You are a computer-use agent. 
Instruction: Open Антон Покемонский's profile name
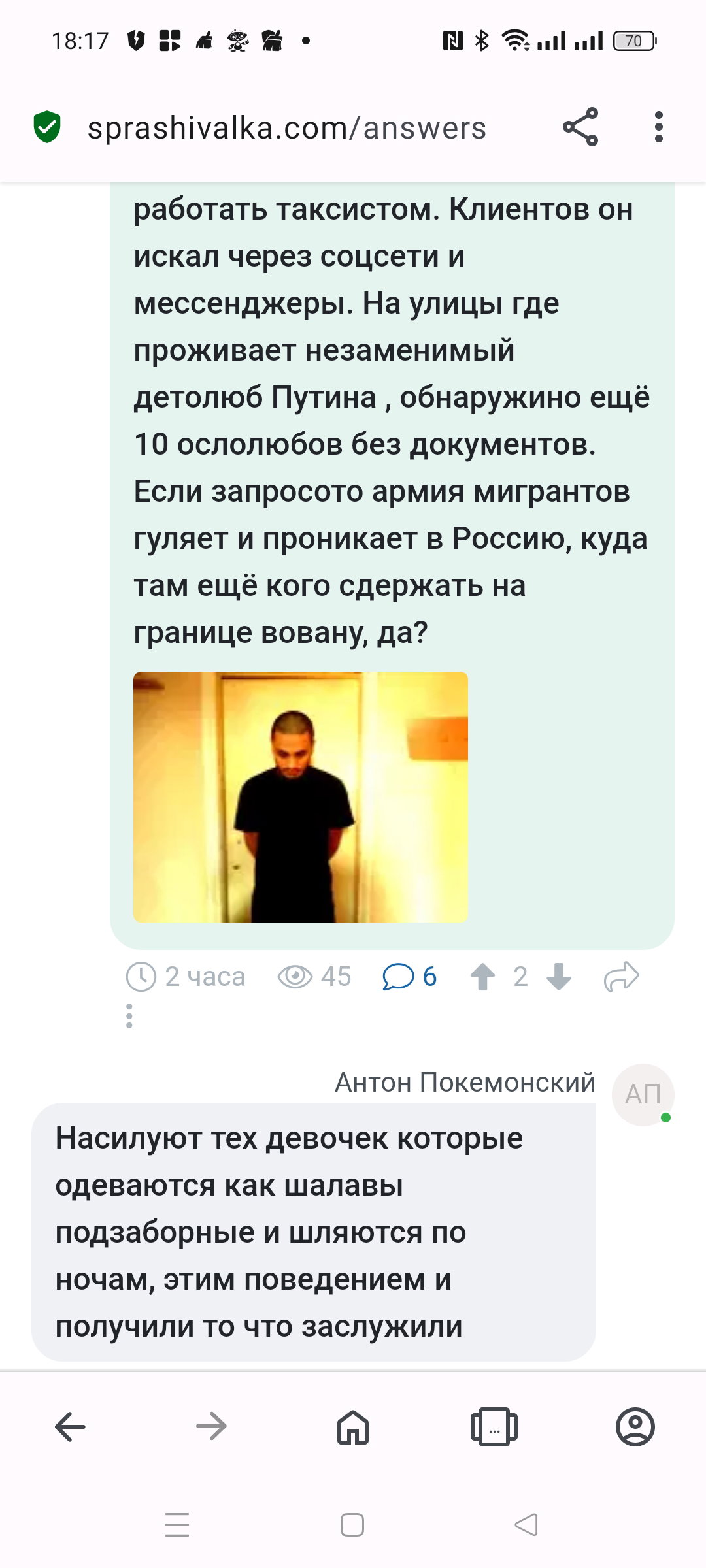465,1083
